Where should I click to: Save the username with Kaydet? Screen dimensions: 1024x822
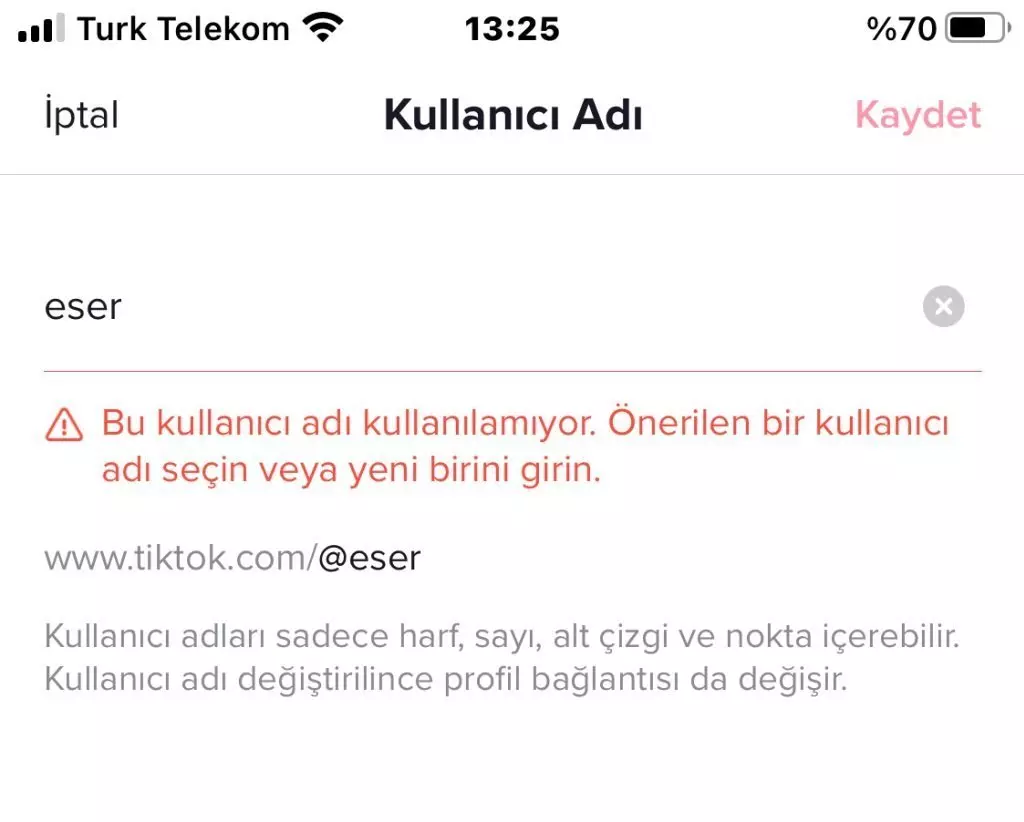918,116
